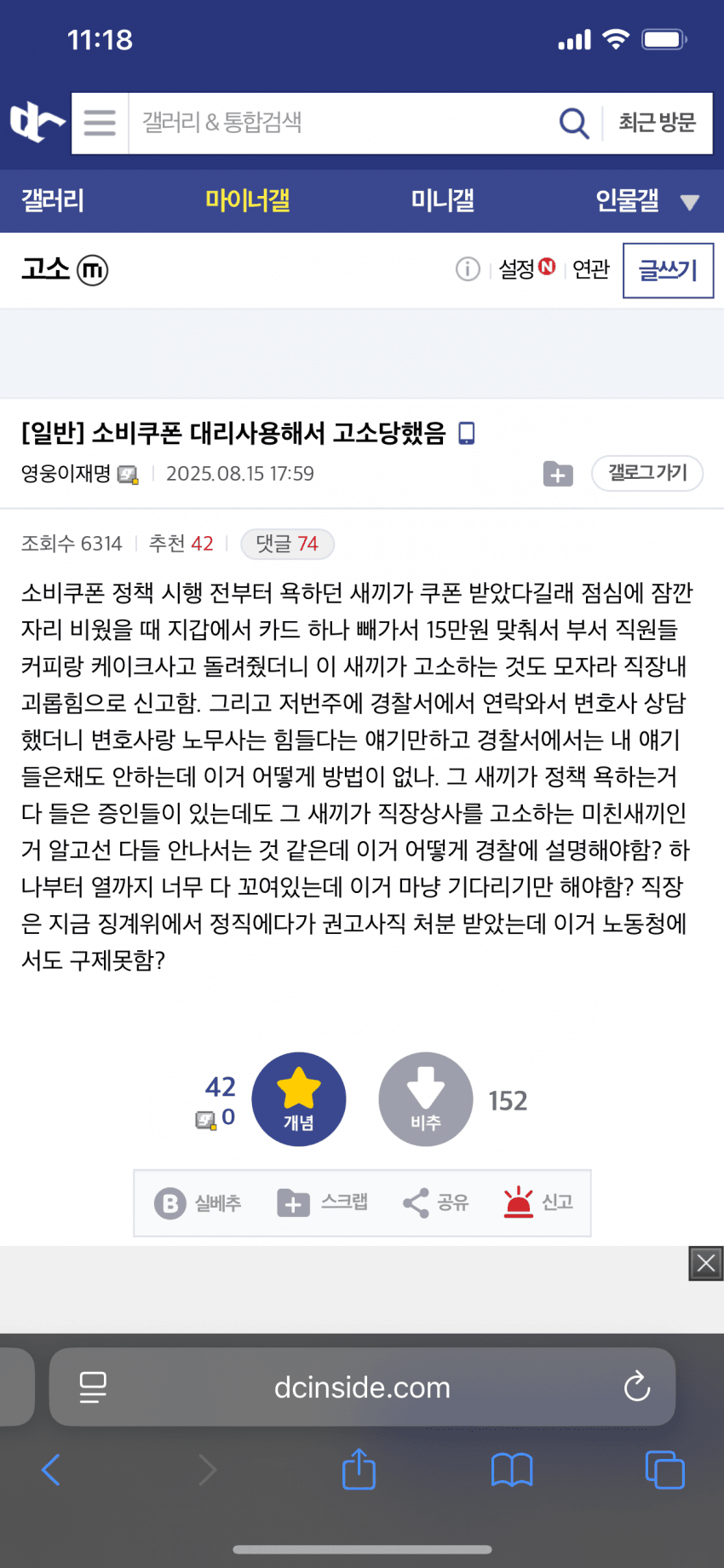
Task: Switch to the 미니갤 tab
Action: coord(442,201)
